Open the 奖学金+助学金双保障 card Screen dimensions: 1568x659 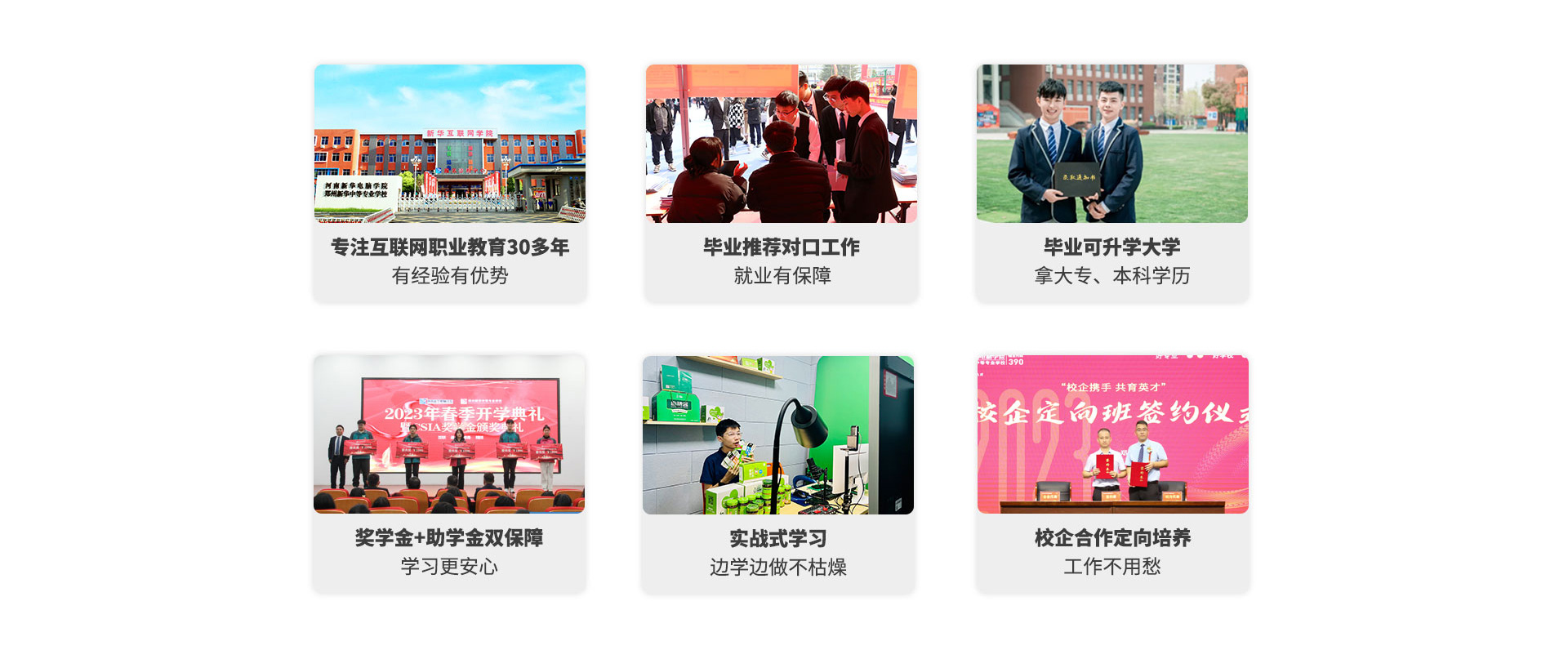click(449, 474)
